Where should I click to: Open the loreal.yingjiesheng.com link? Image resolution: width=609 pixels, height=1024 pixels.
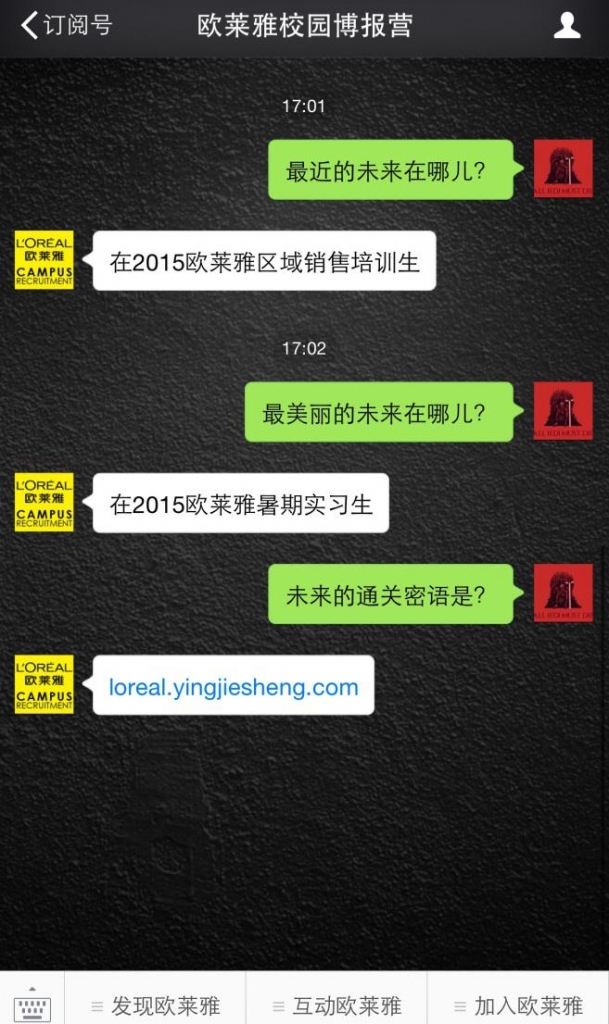click(x=233, y=686)
